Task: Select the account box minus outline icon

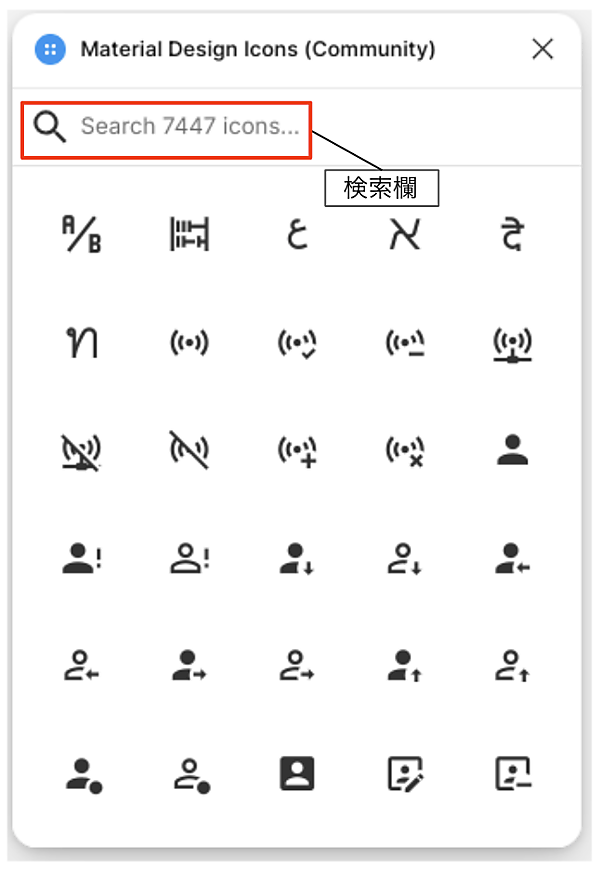Action: click(512, 773)
